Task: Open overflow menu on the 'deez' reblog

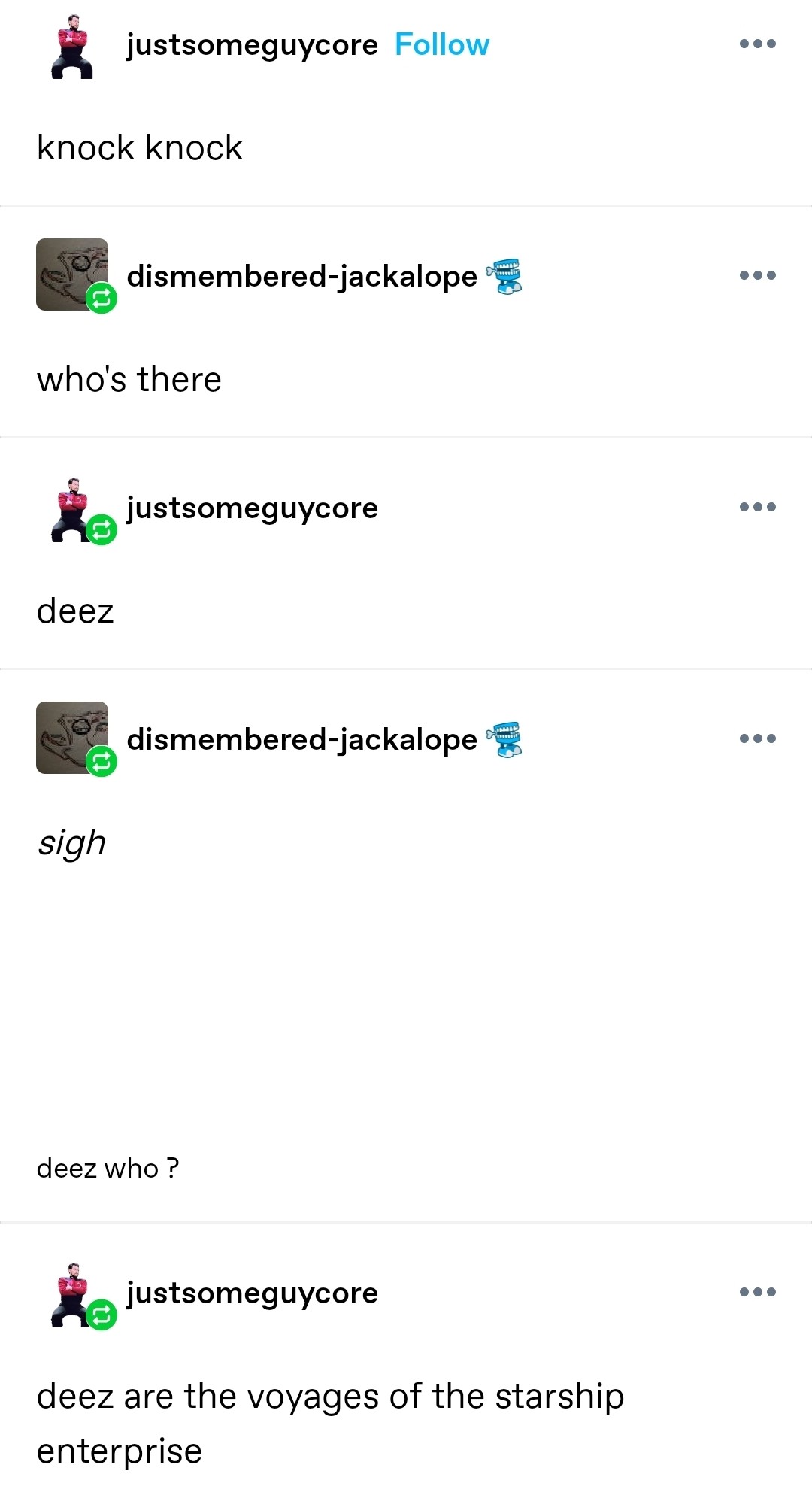Action: coord(757,507)
